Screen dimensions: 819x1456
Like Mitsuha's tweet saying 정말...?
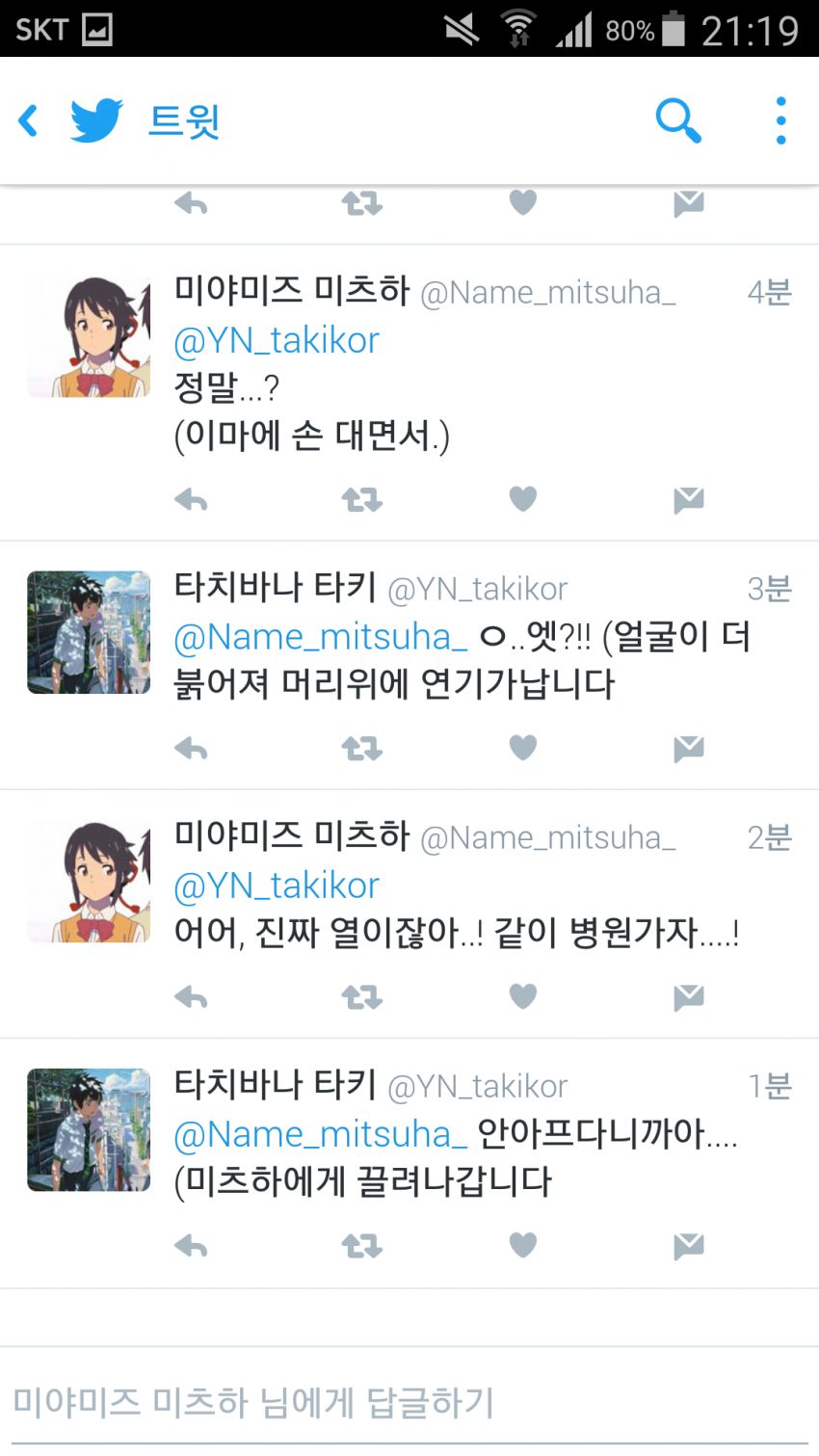(x=522, y=499)
